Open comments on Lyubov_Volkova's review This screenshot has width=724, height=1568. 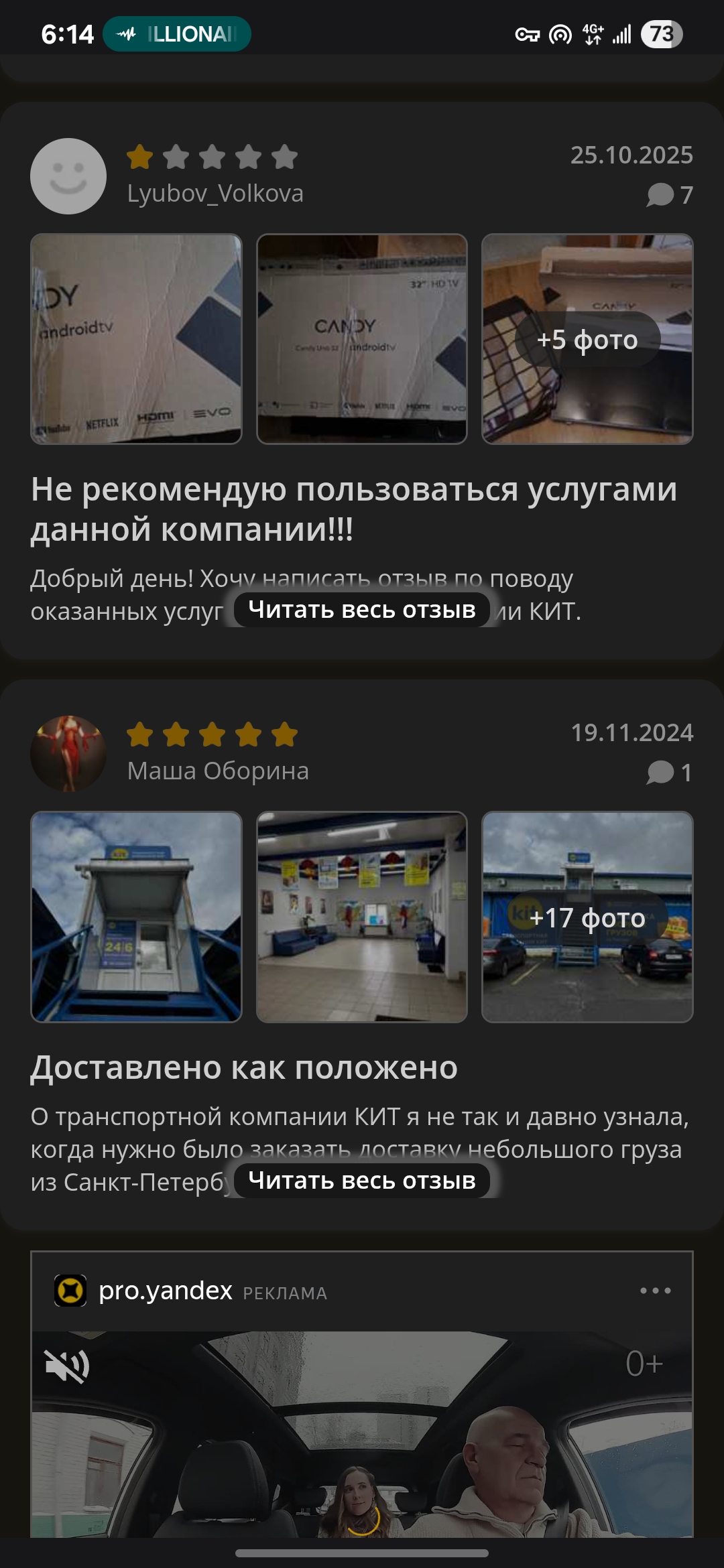[669, 195]
